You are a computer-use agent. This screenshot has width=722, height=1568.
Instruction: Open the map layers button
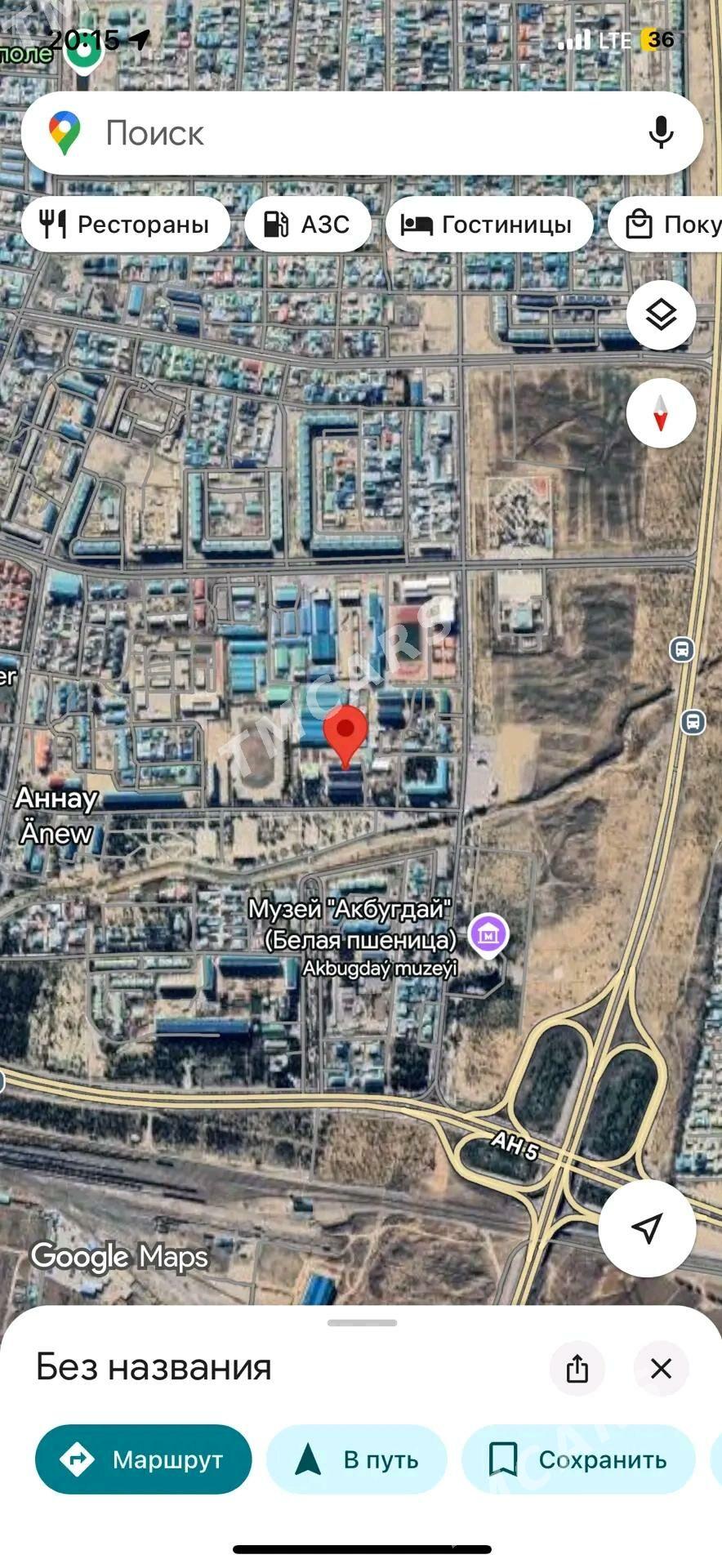coord(661,315)
